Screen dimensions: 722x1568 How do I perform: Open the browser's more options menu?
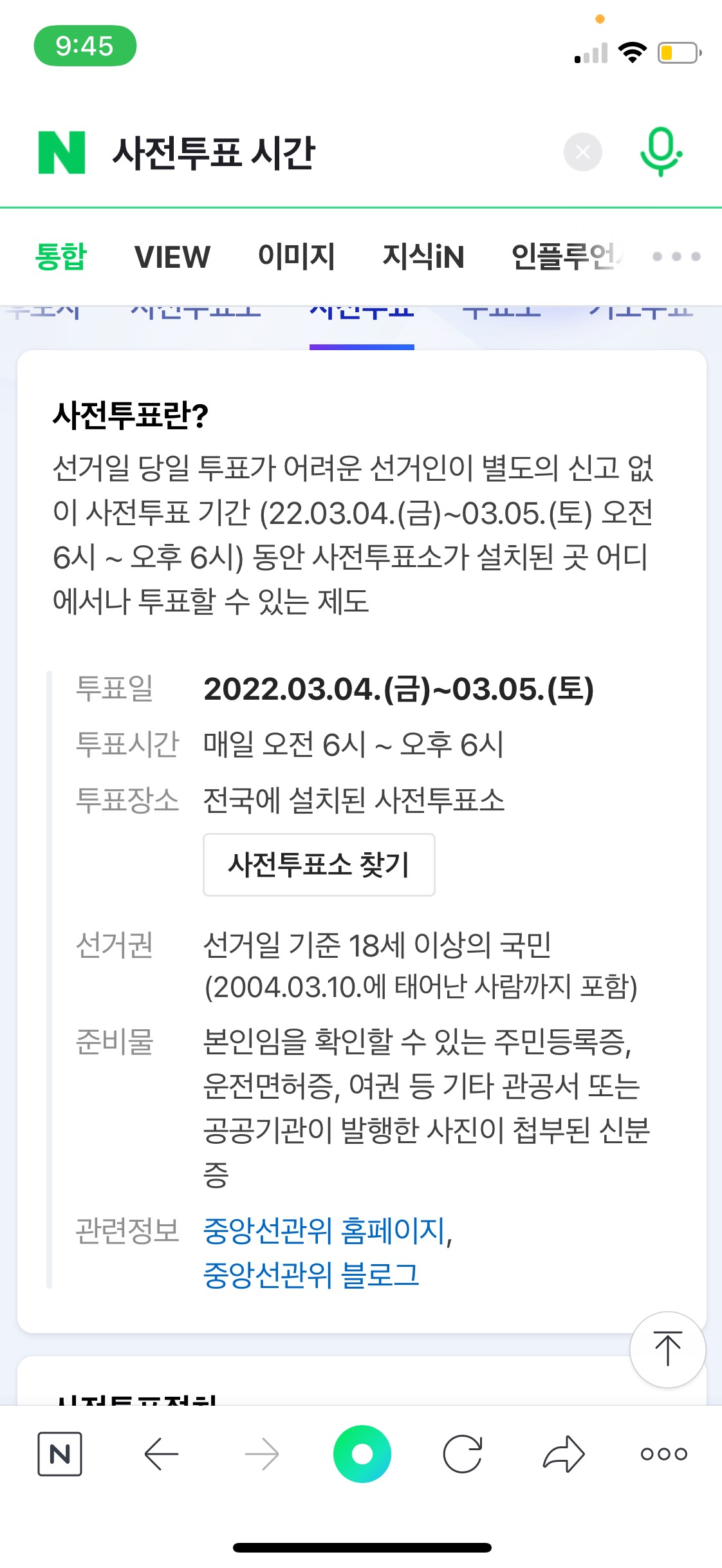click(x=663, y=1453)
